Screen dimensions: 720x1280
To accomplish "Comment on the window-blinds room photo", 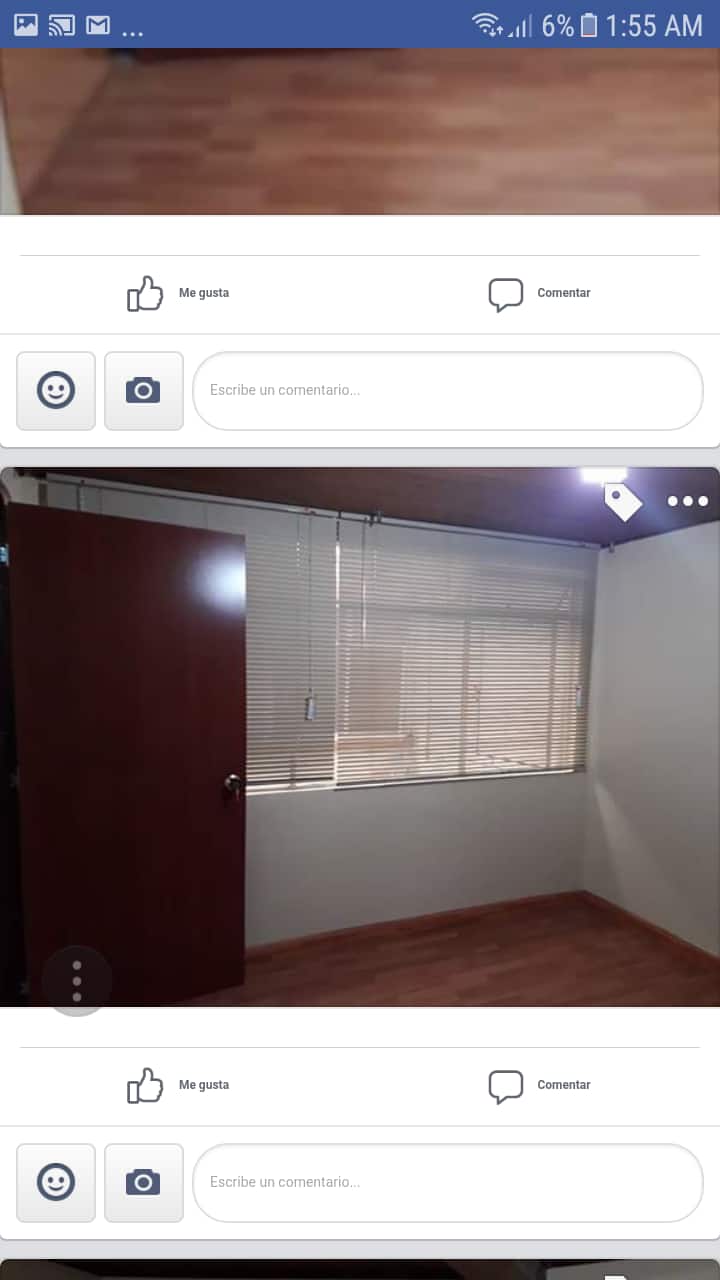I will [x=539, y=1085].
